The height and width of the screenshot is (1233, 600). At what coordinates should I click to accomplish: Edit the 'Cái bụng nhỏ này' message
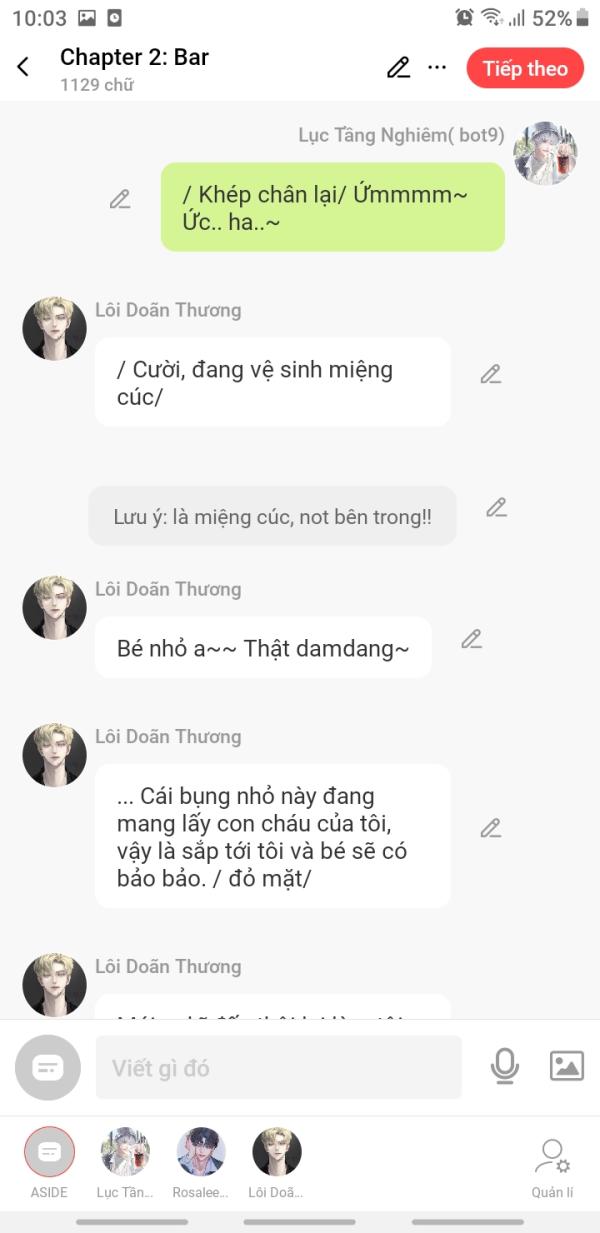490,828
